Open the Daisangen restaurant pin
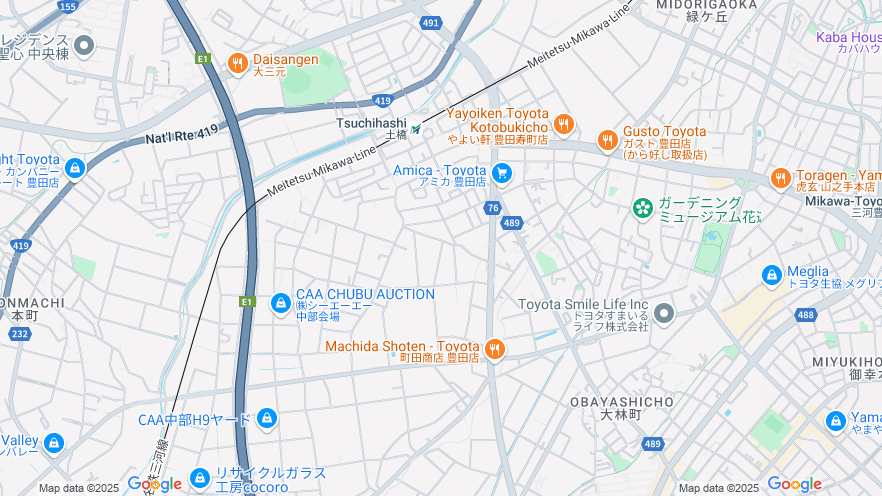This screenshot has height=496, width=882. click(237, 64)
